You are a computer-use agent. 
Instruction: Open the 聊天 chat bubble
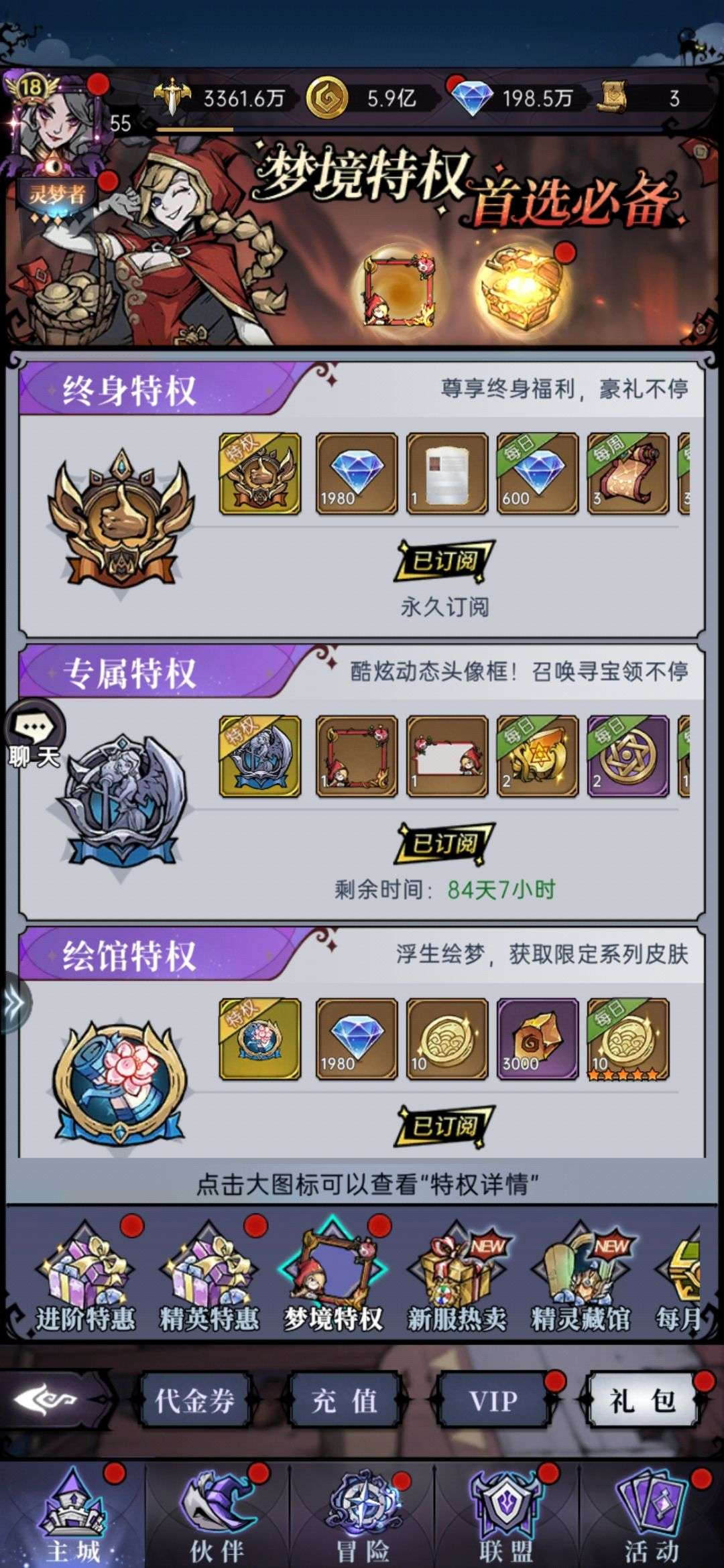tap(35, 735)
